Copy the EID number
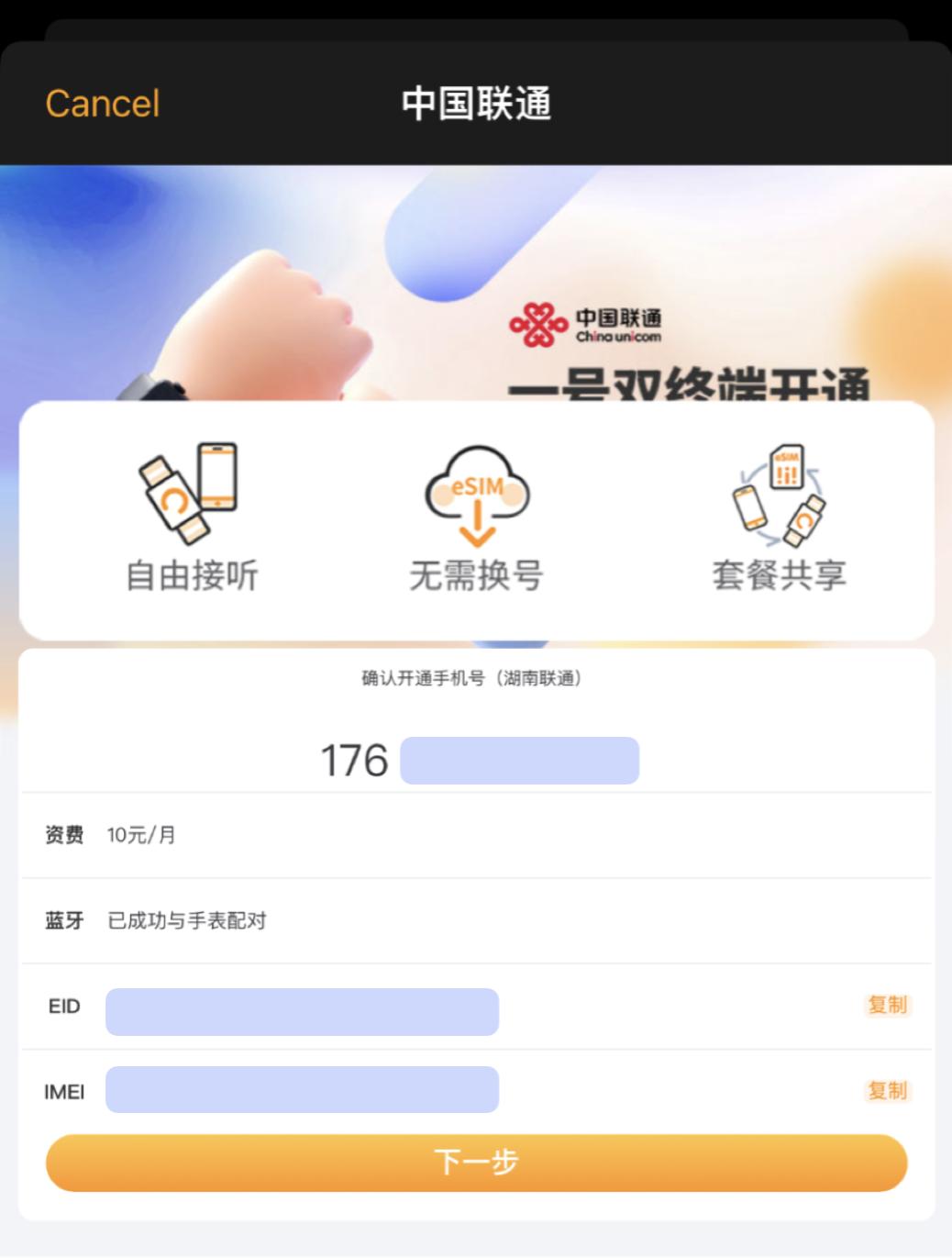 pyautogui.click(x=887, y=1005)
